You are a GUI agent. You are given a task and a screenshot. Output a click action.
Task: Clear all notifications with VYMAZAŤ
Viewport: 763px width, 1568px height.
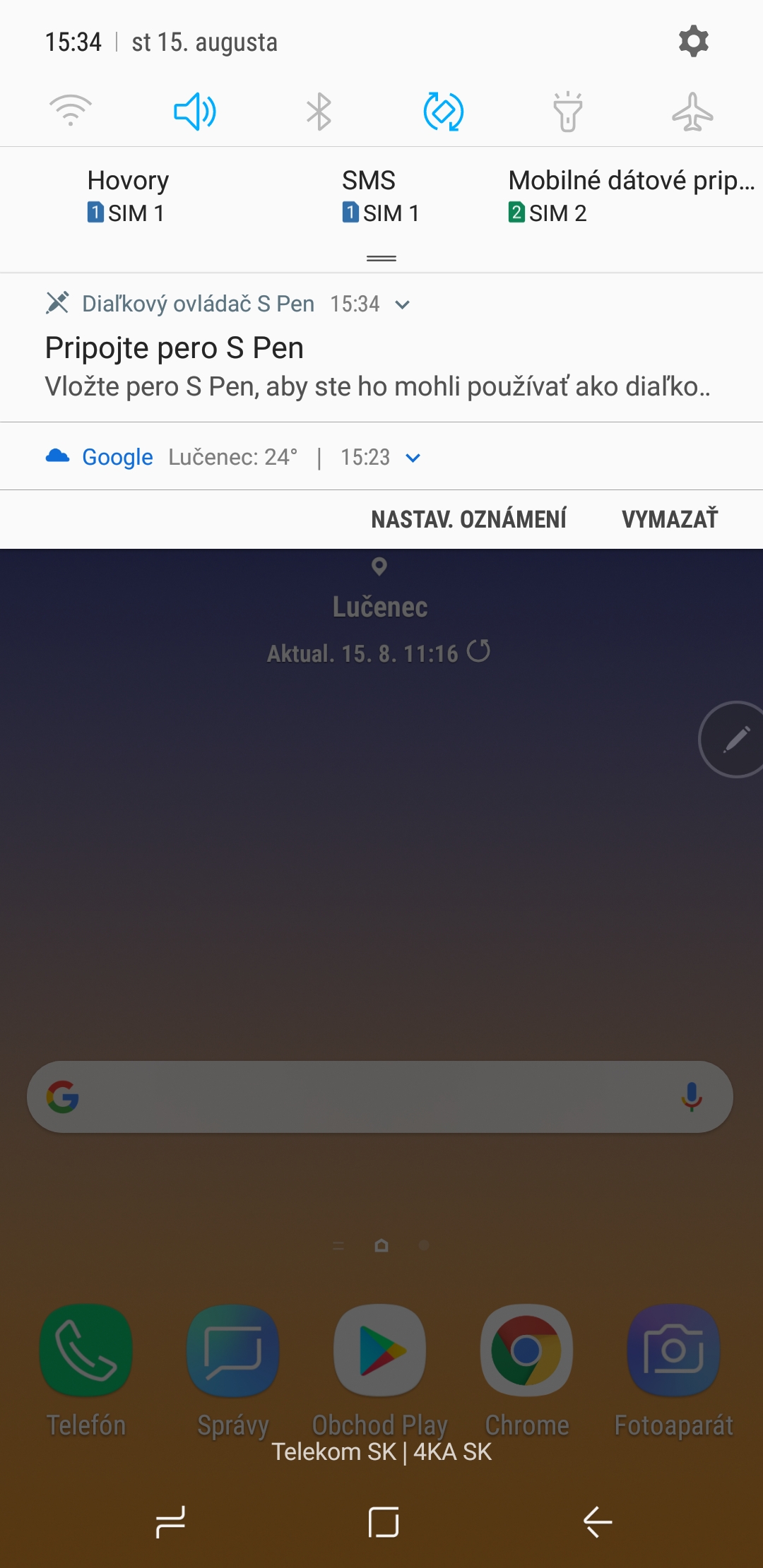[669, 519]
